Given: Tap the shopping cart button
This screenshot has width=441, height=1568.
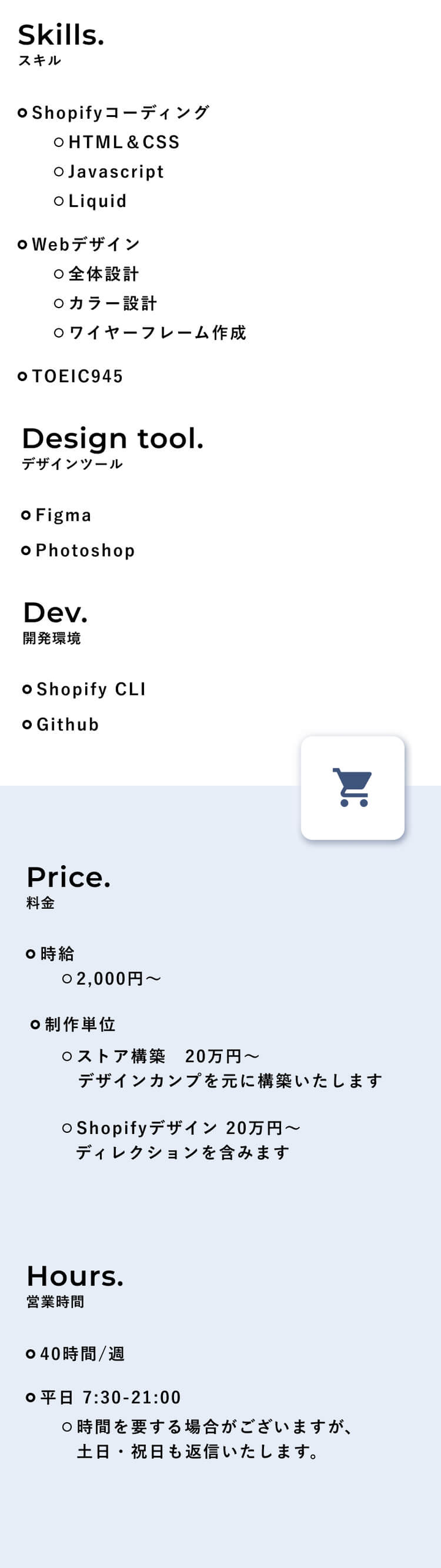Looking at the screenshot, I should pos(352,787).
